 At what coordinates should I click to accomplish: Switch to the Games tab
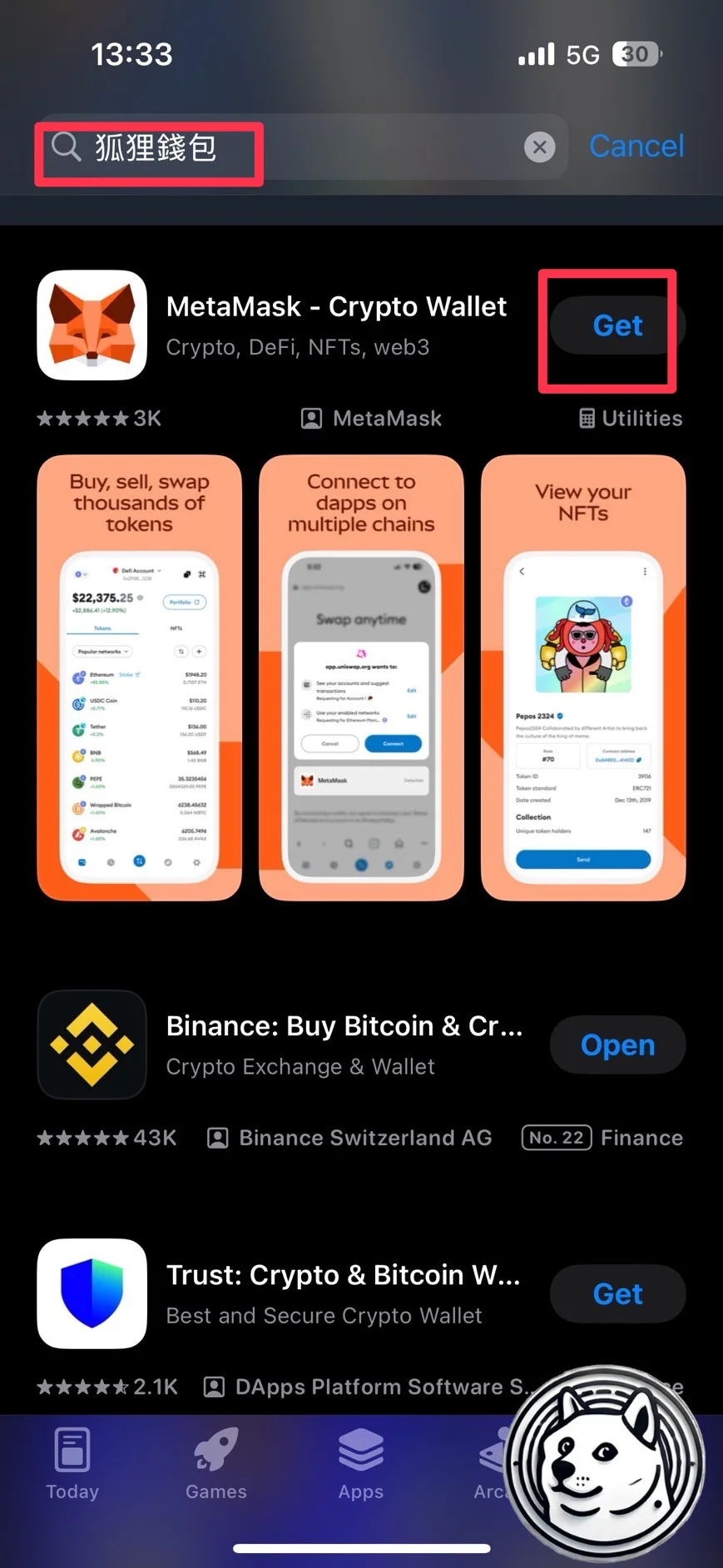coord(216,1464)
